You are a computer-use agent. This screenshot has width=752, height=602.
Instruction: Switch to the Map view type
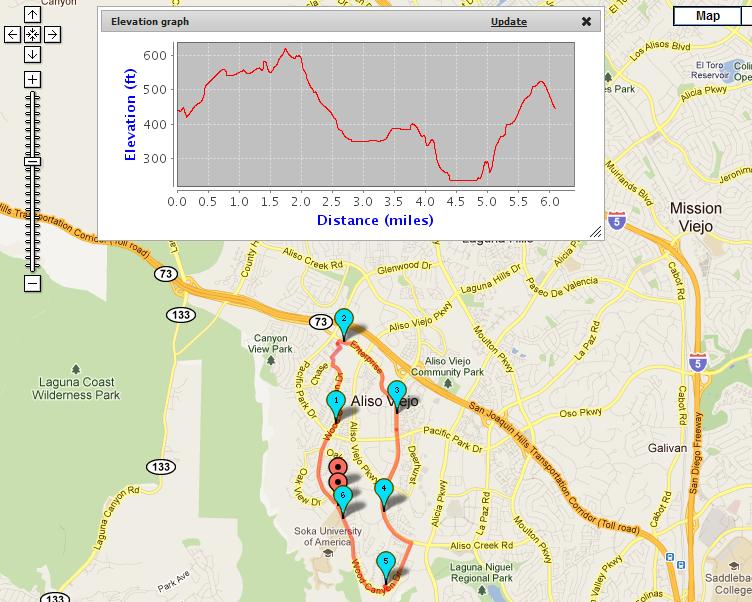(708, 15)
